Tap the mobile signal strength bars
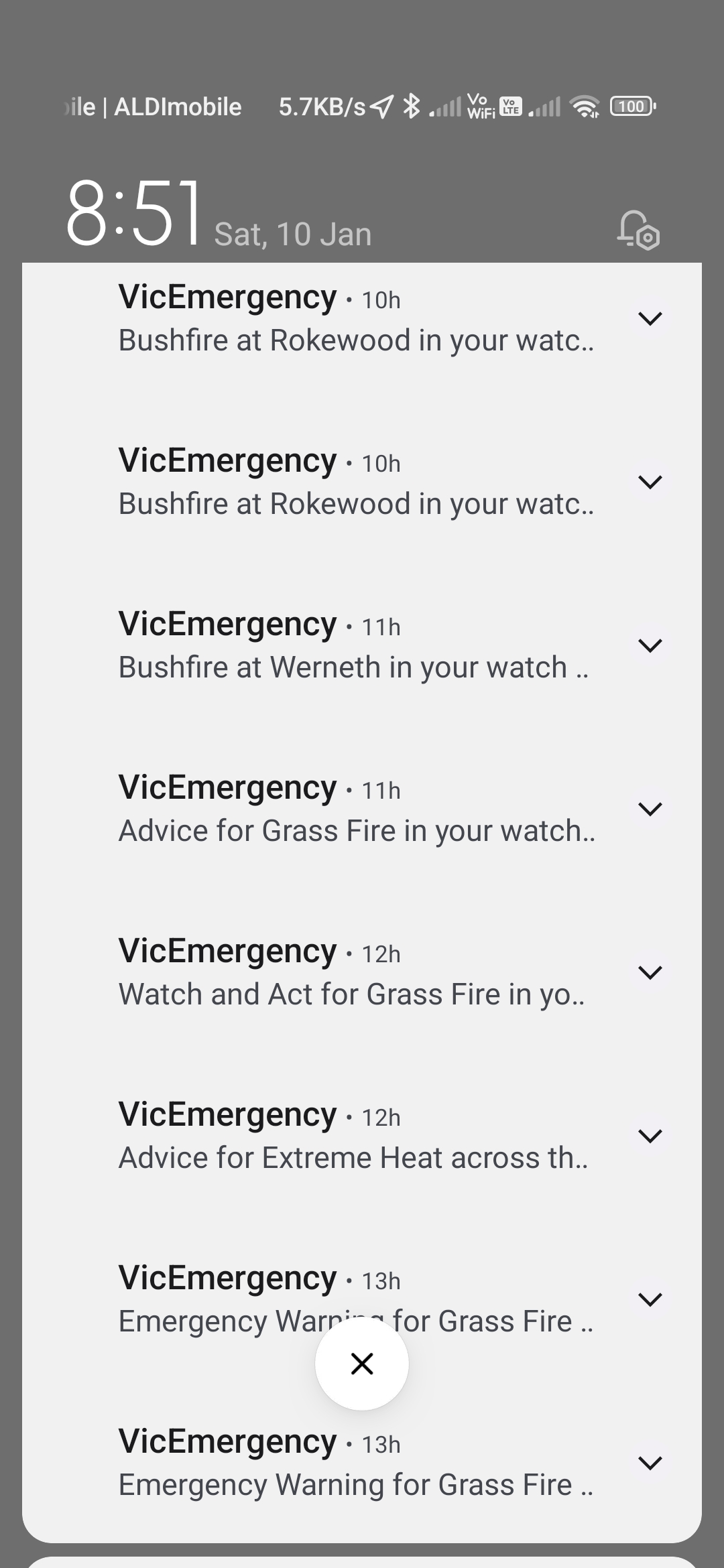Image resolution: width=724 pixels, height=1568 pixels. click(445, 107)
